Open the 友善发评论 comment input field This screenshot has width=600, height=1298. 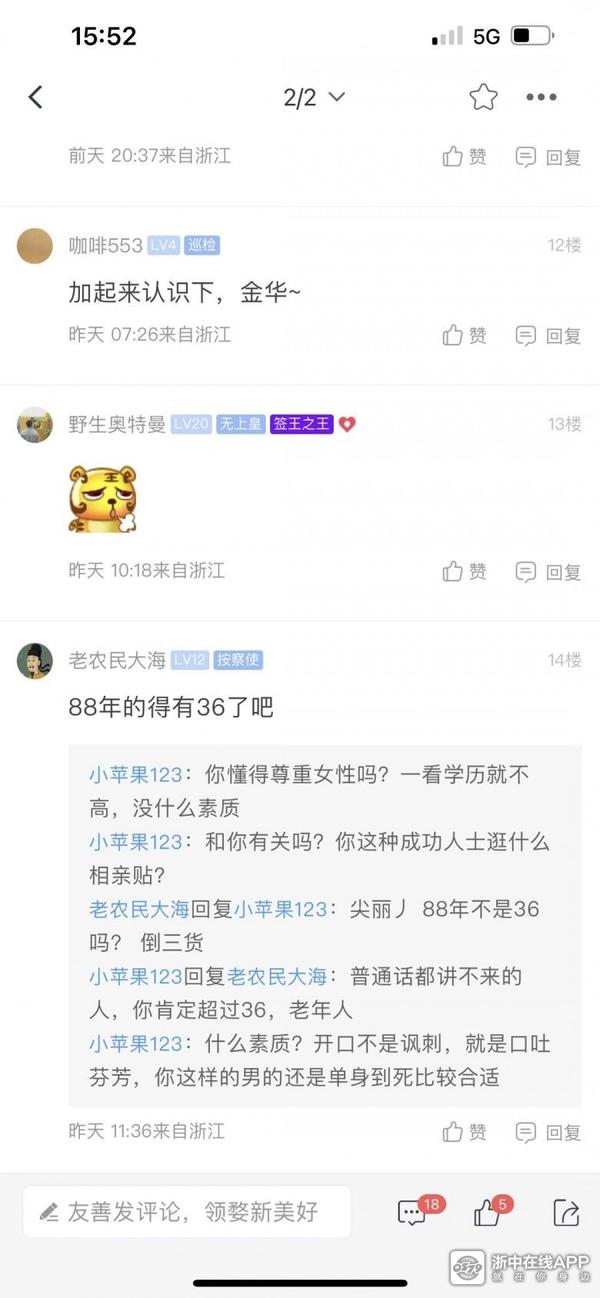tap(187, 1212)
